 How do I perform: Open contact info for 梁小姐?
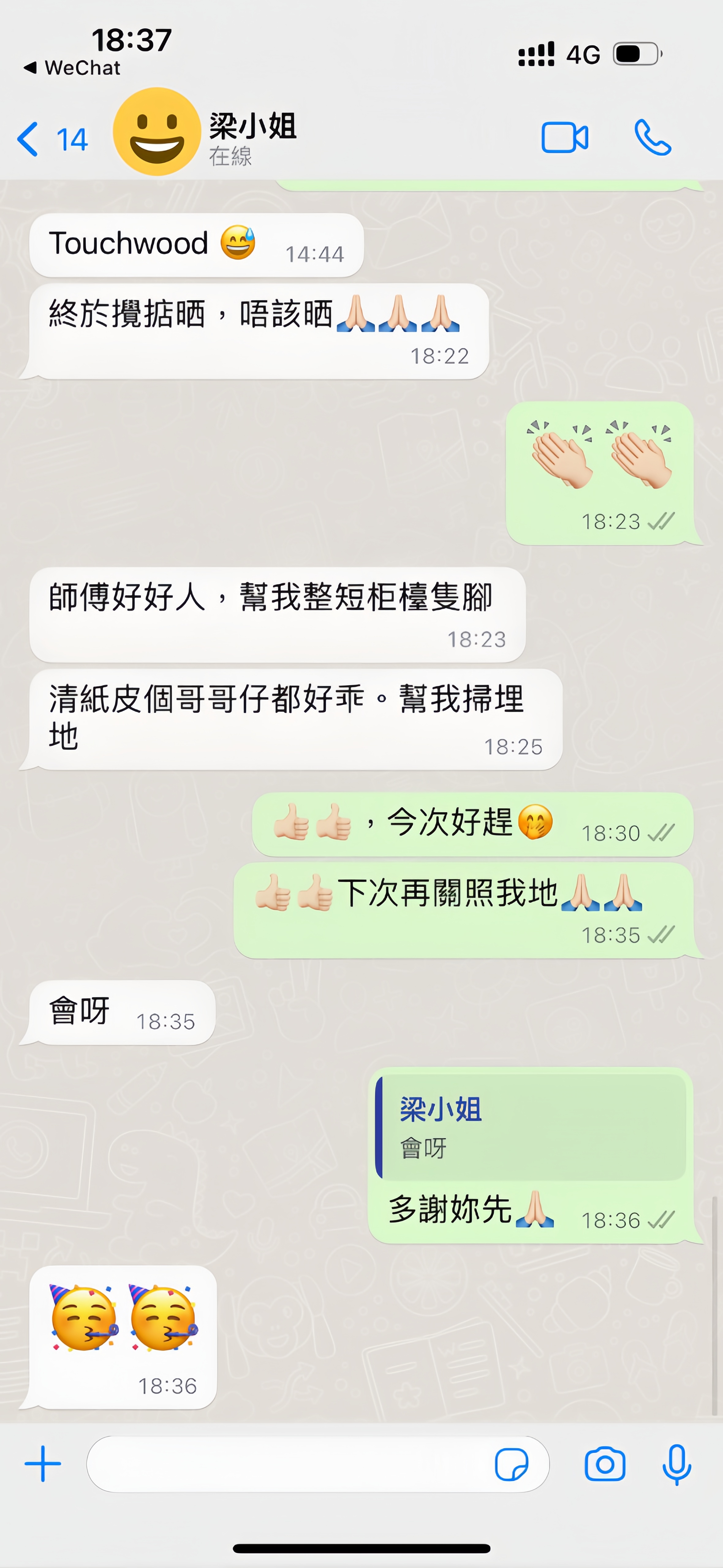[253, 138]
